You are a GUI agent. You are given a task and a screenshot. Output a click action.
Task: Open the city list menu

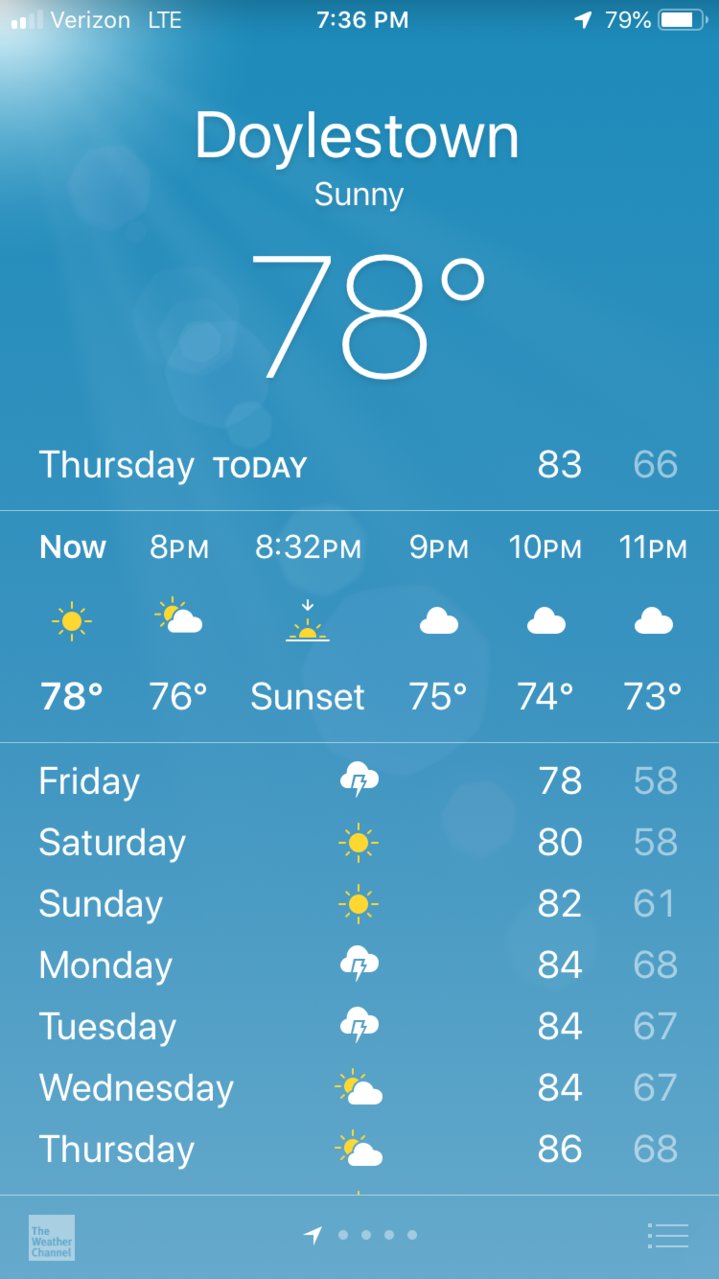point(668,1236)
